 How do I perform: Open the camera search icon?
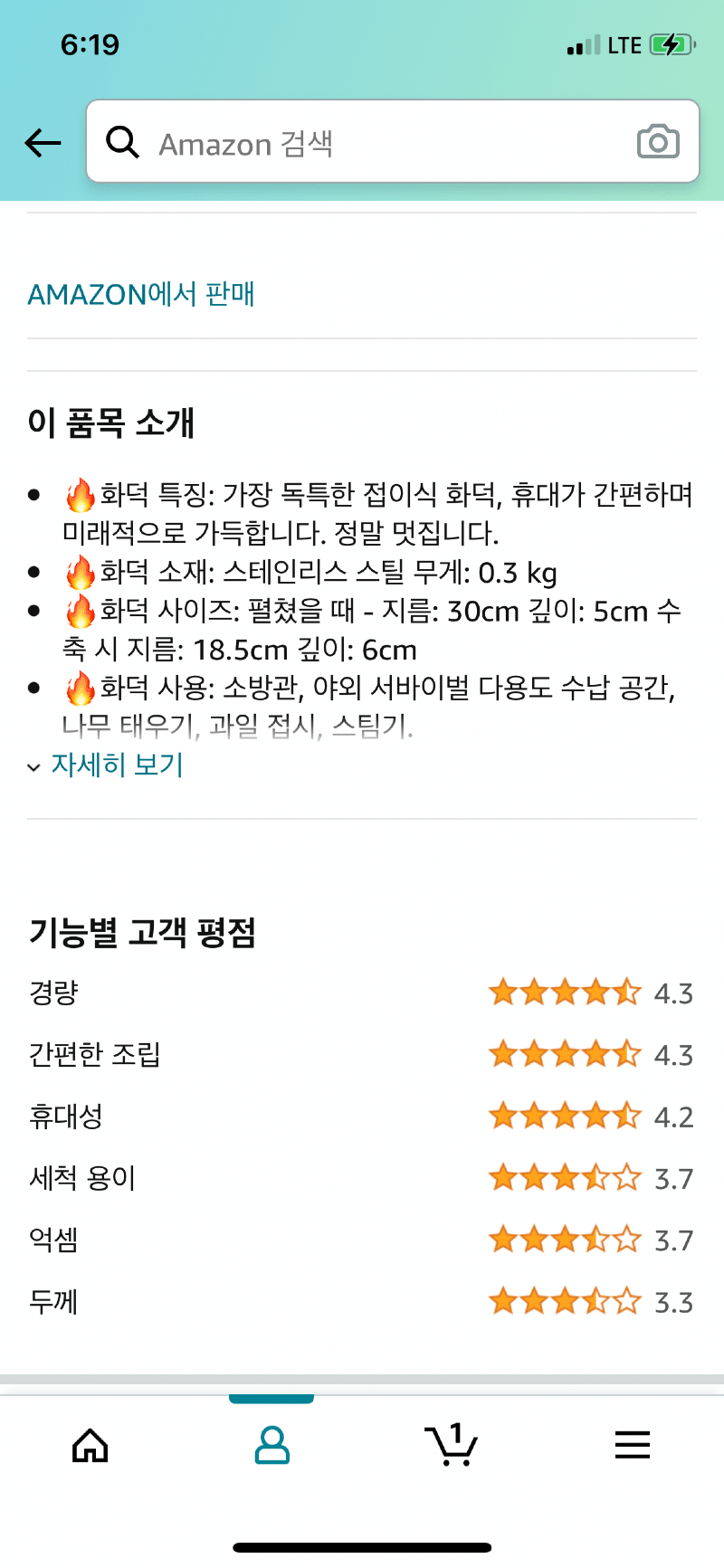[658, 142]
